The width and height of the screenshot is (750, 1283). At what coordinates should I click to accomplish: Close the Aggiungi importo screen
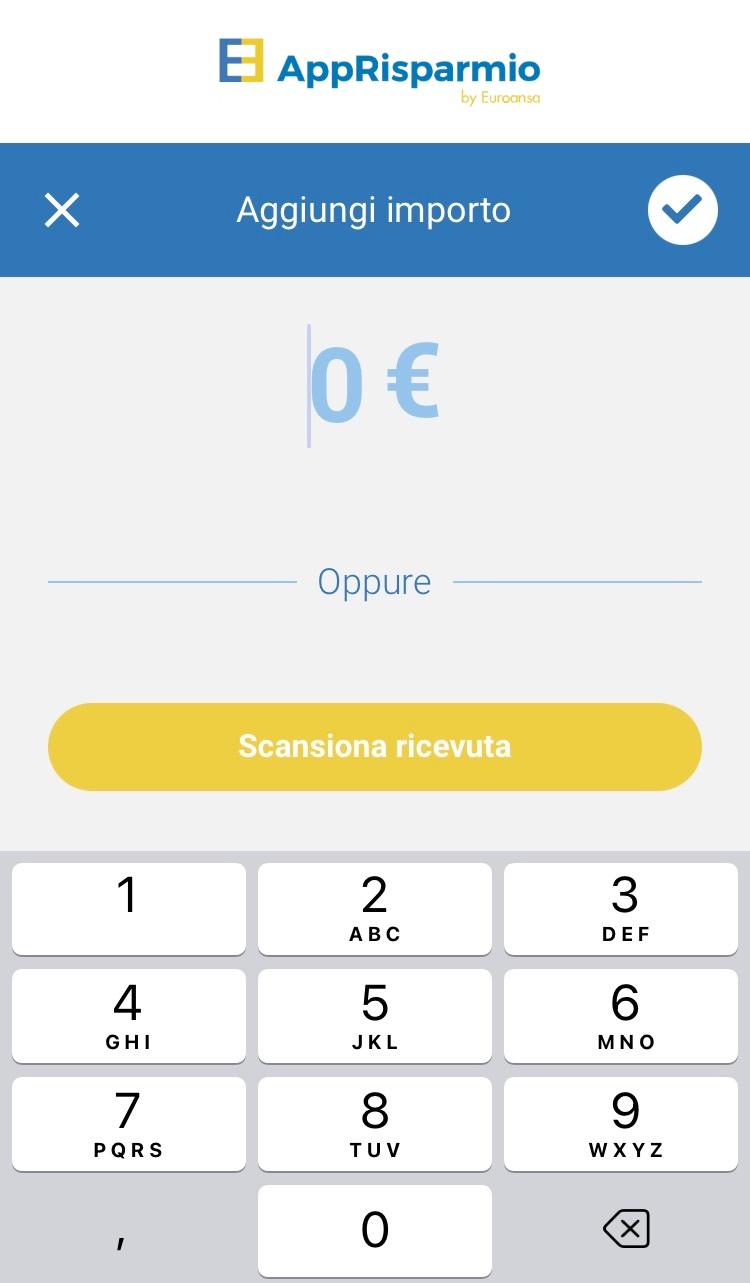pos(62,210)
